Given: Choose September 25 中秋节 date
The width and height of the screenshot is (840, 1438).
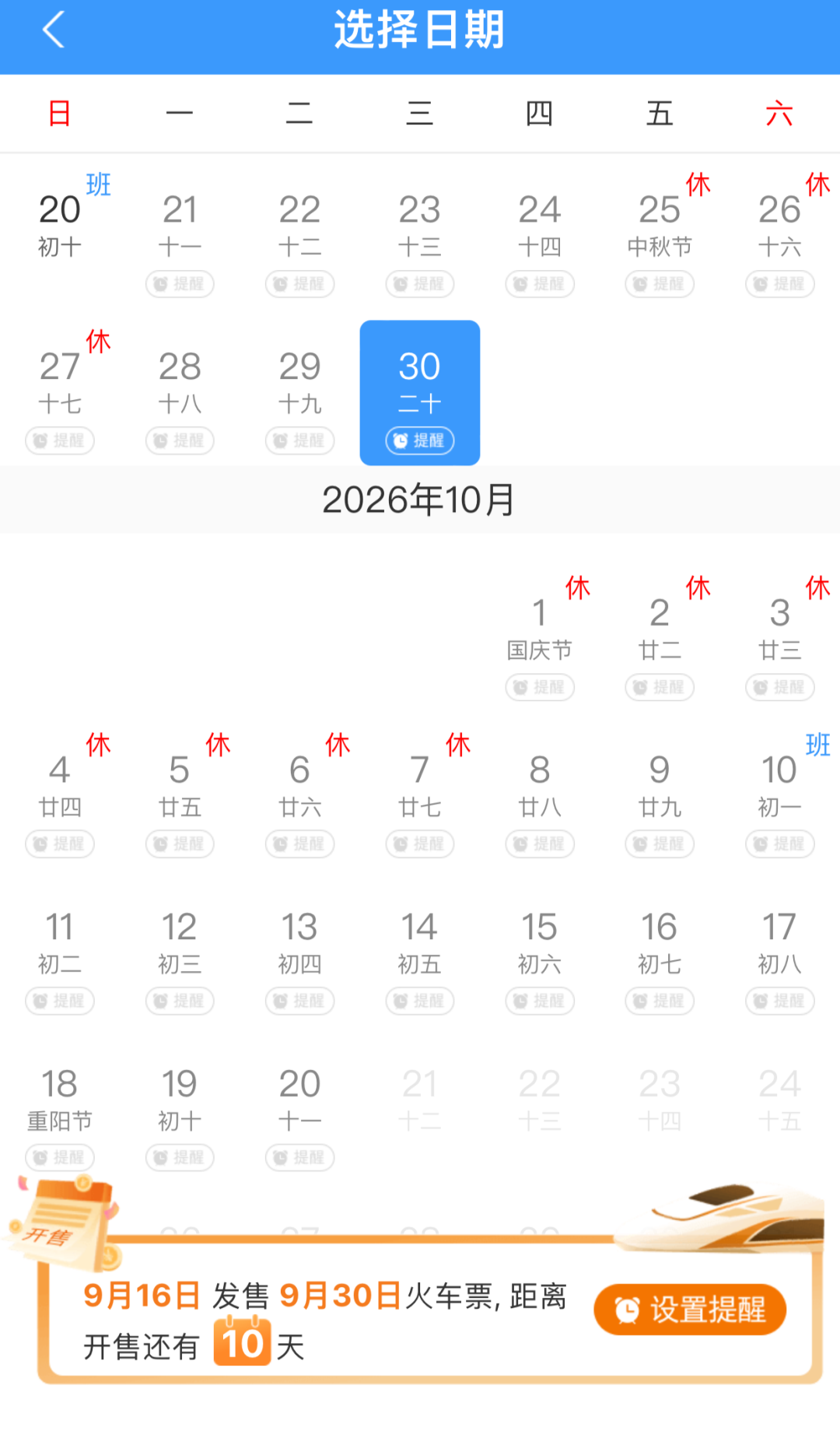Looking at the screenshot, I should point(660,235).
